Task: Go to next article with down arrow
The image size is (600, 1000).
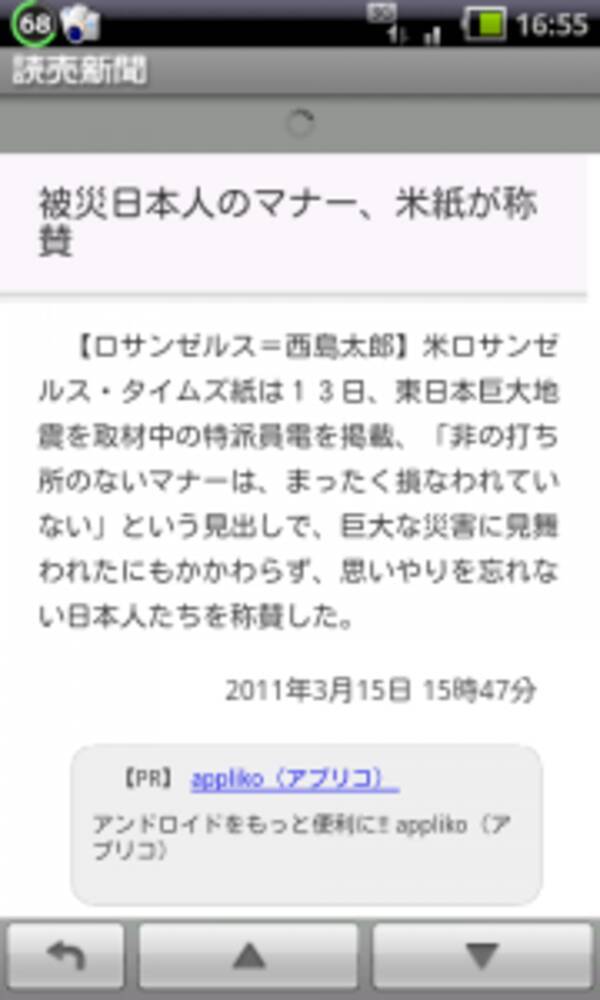Action: pos(483,957)
